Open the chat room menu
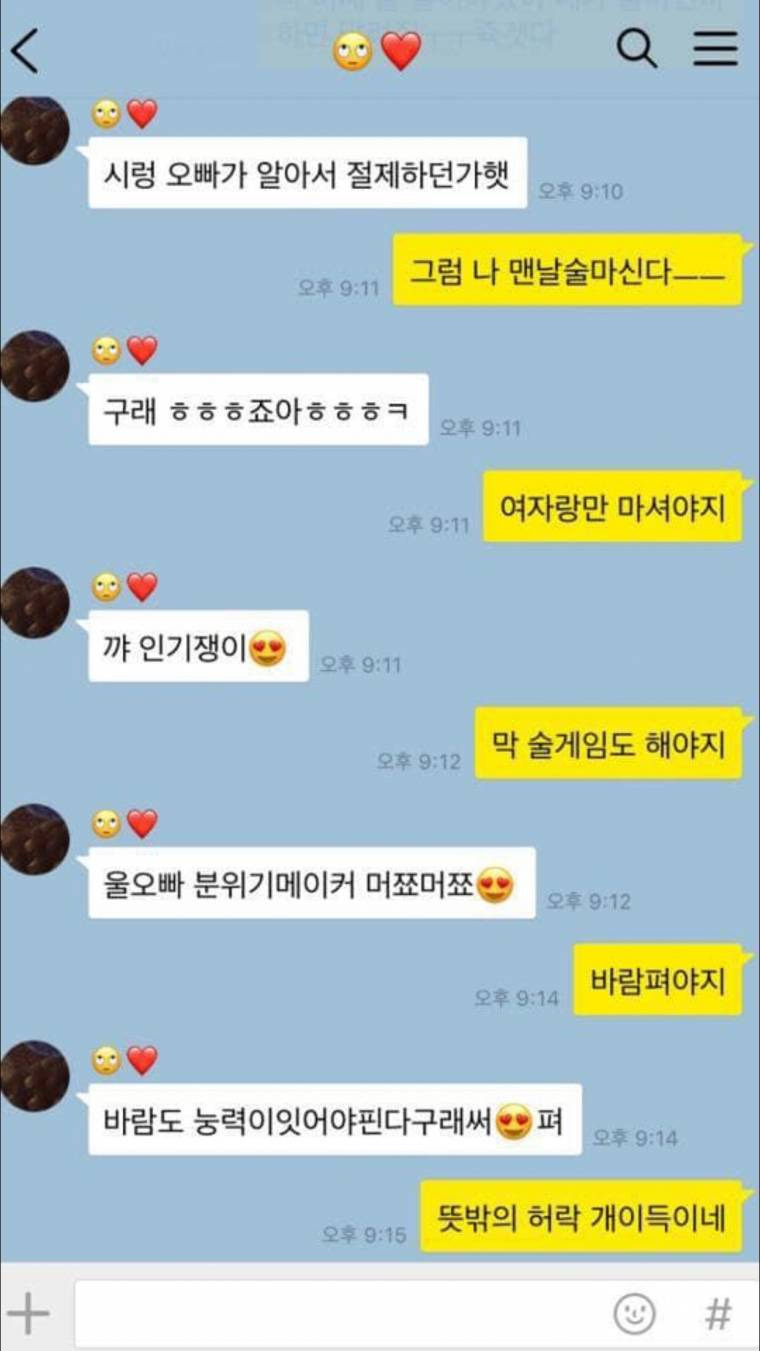This screenshot has height=1351, width=760. click(x=715, y=49)
